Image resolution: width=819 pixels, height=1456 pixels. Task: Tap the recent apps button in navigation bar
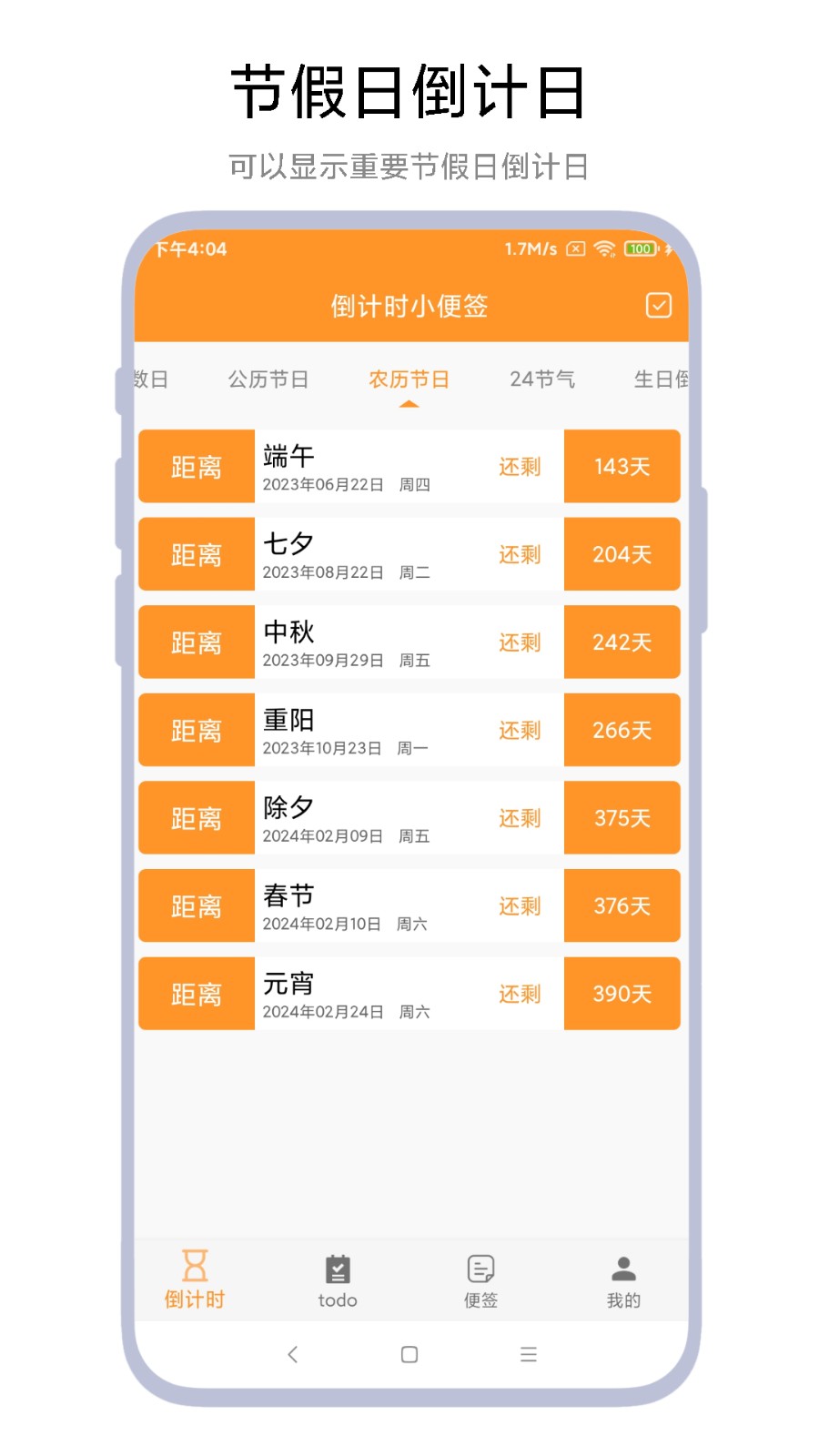528,1355
